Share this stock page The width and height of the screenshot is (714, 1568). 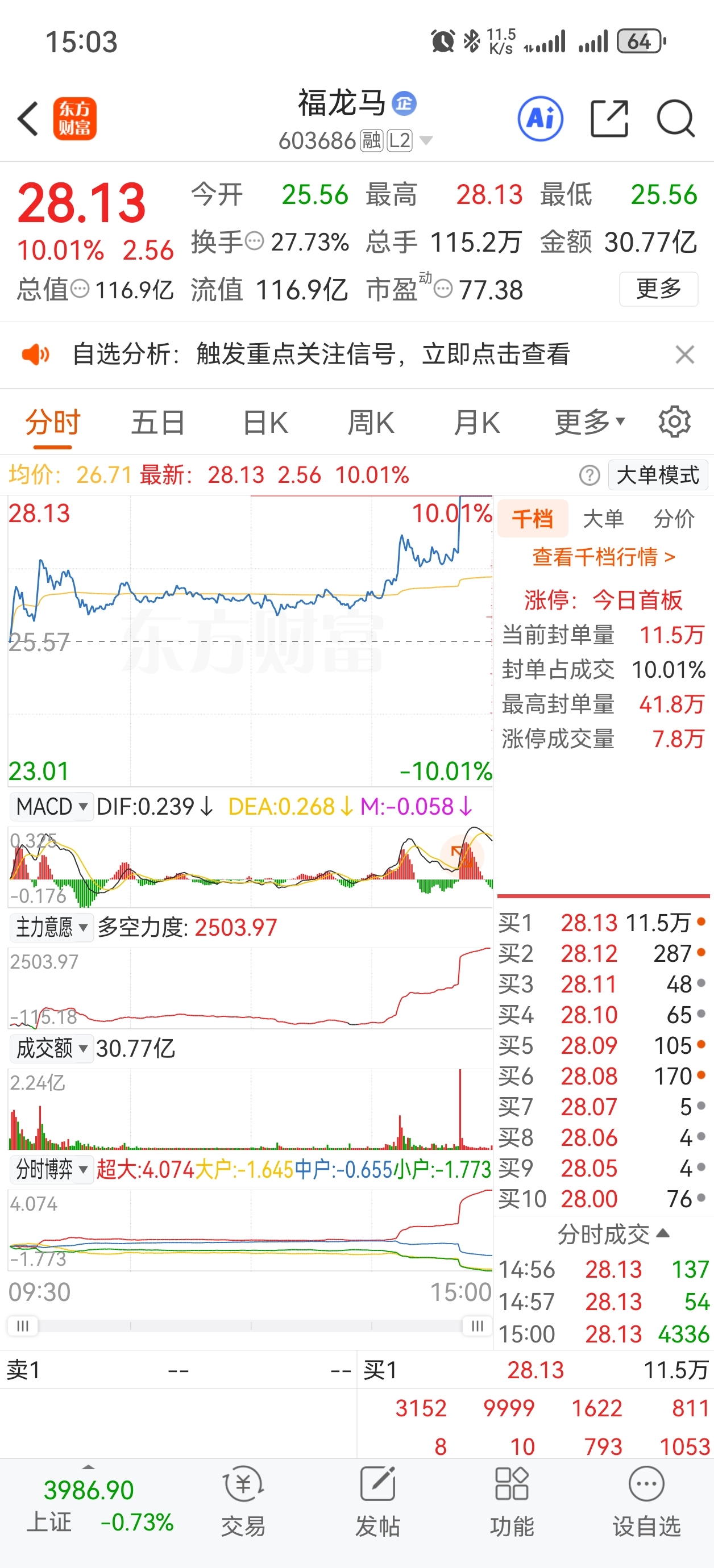(609, 118)
